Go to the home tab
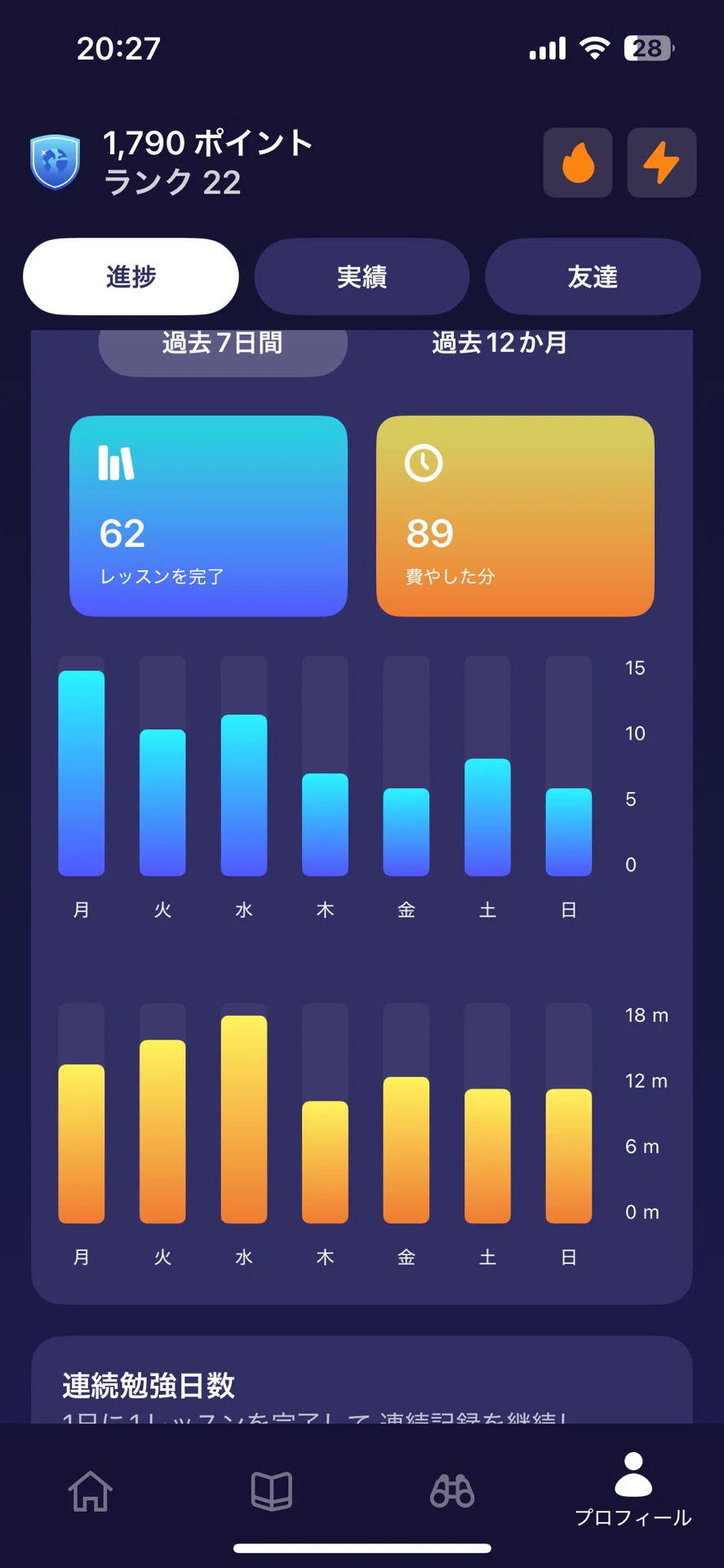Image resolution: width=724 pixels, height=1568 pixels. [x=91, y=1491]
